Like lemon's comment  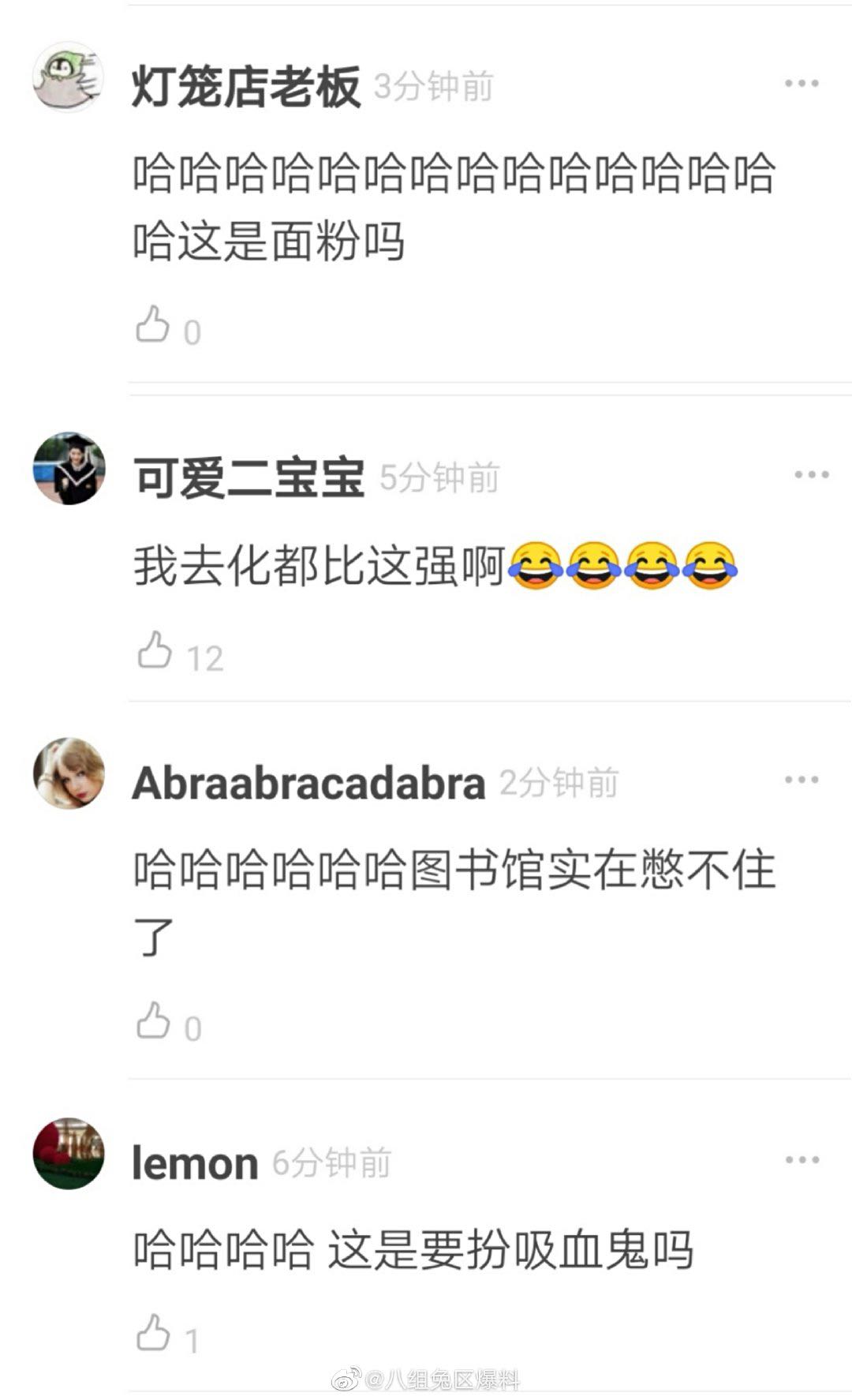pos(153,1333)
